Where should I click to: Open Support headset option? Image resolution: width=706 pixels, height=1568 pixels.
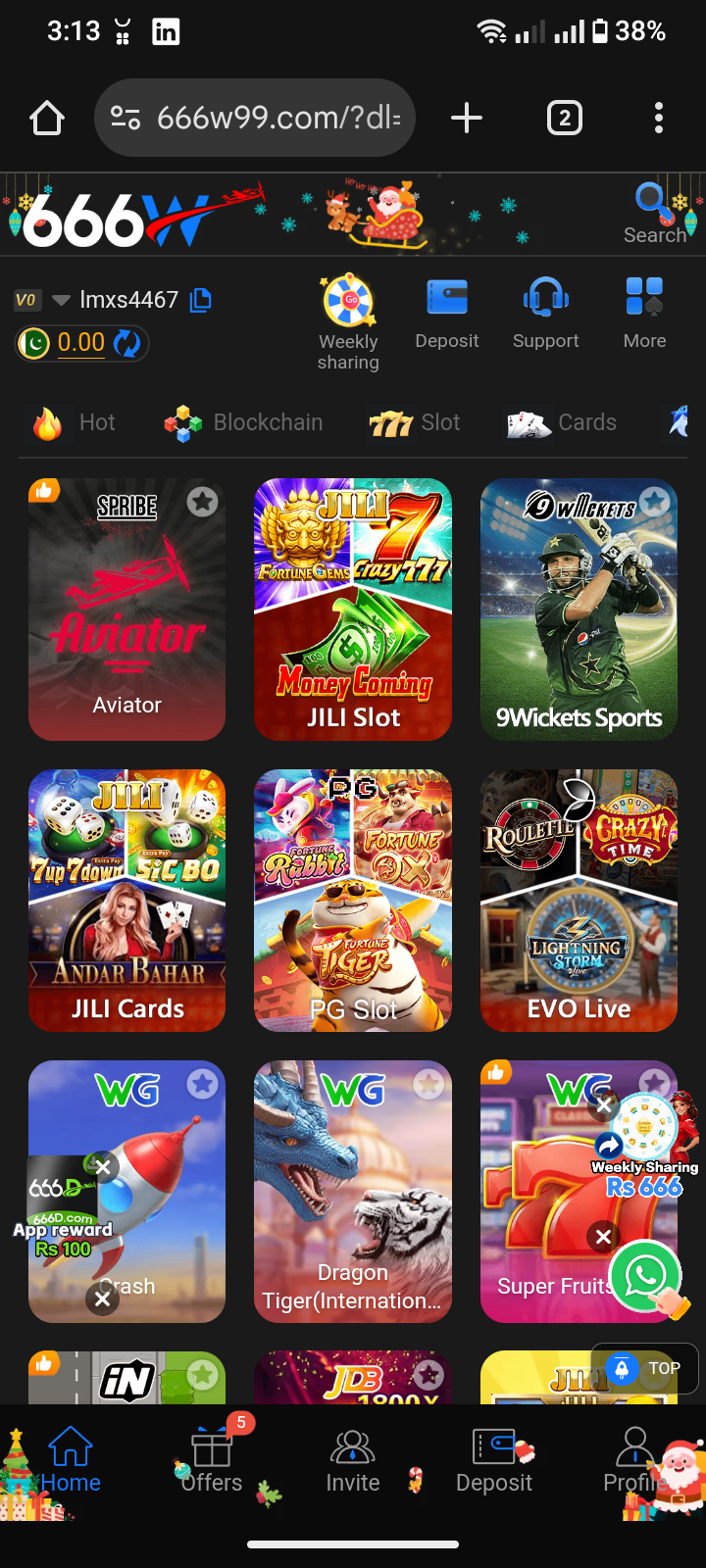[545, 314]
